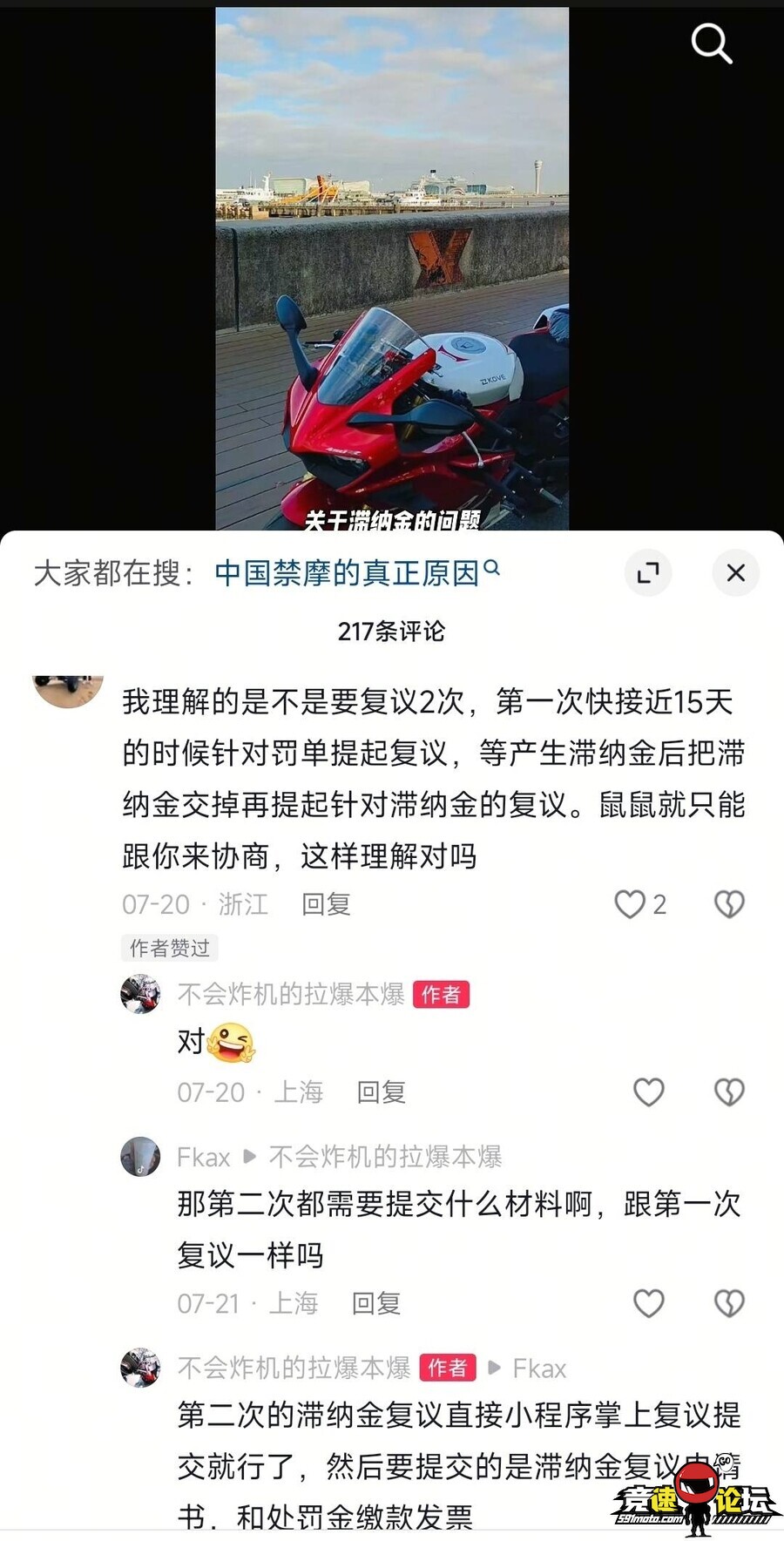Expand the arrow after the author's name

click(x=497, y=1368)
